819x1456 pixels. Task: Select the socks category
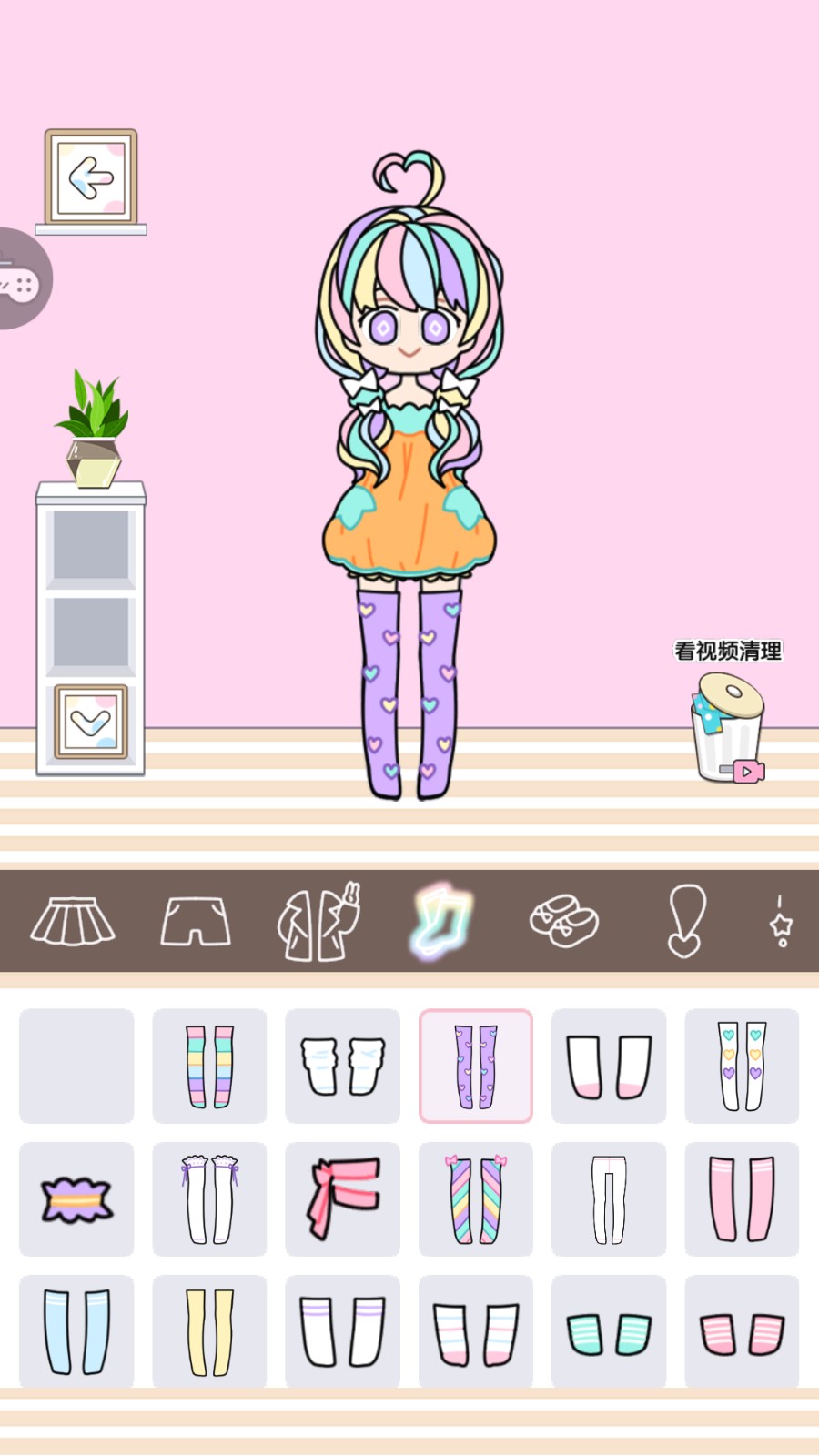(443, 921)
